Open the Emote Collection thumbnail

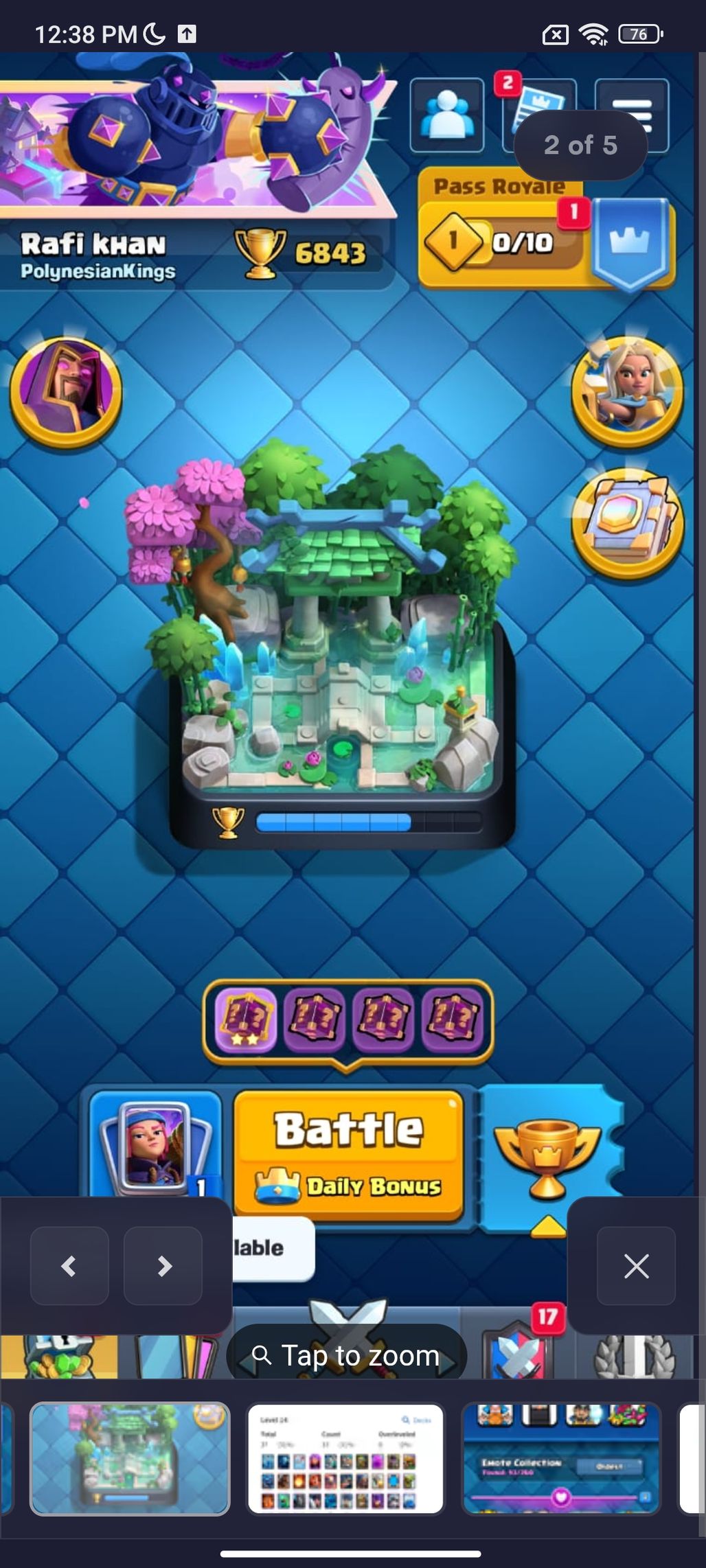click(x=561, y=1458)
